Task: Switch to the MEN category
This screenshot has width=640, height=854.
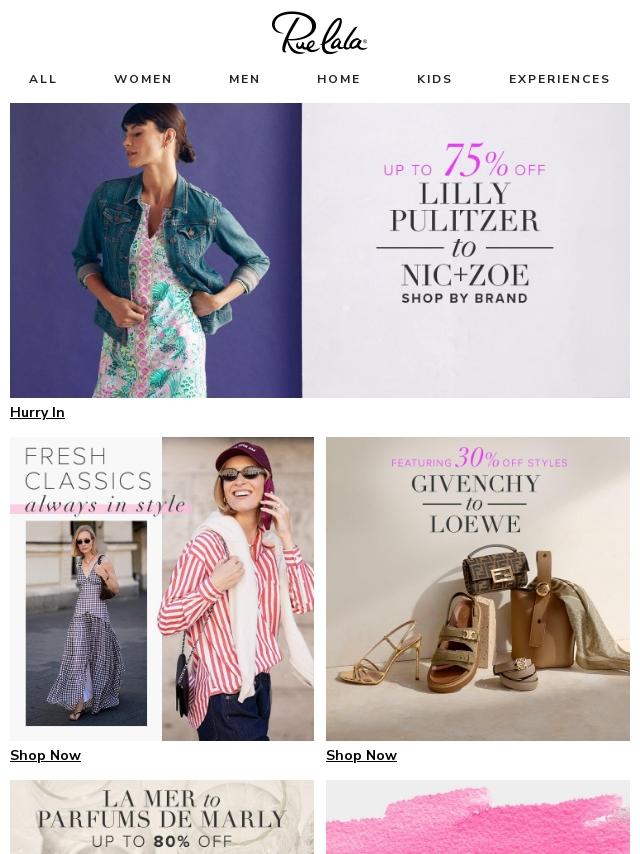Action: (x=244, y=79)
